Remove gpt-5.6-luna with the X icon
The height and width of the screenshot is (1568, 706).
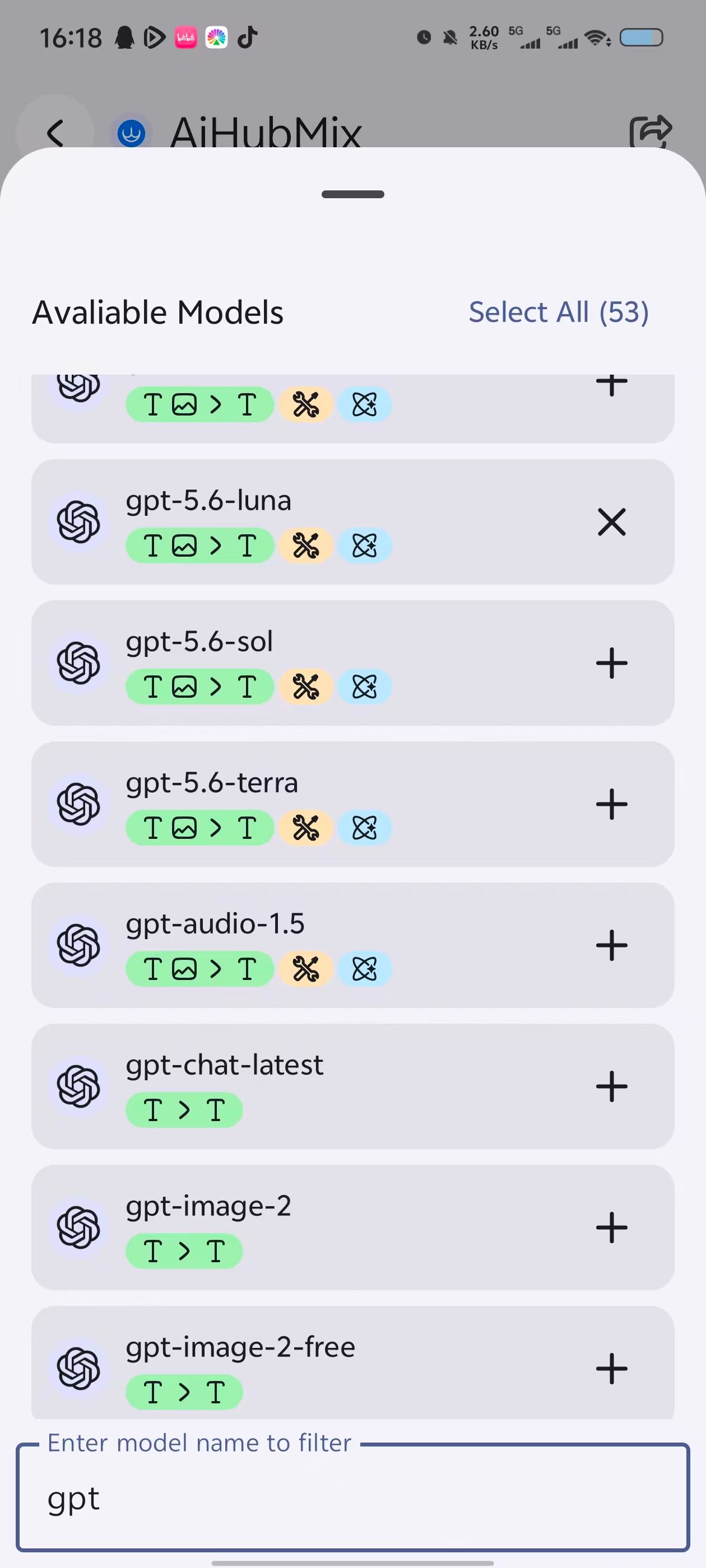[x=611, y=522]
